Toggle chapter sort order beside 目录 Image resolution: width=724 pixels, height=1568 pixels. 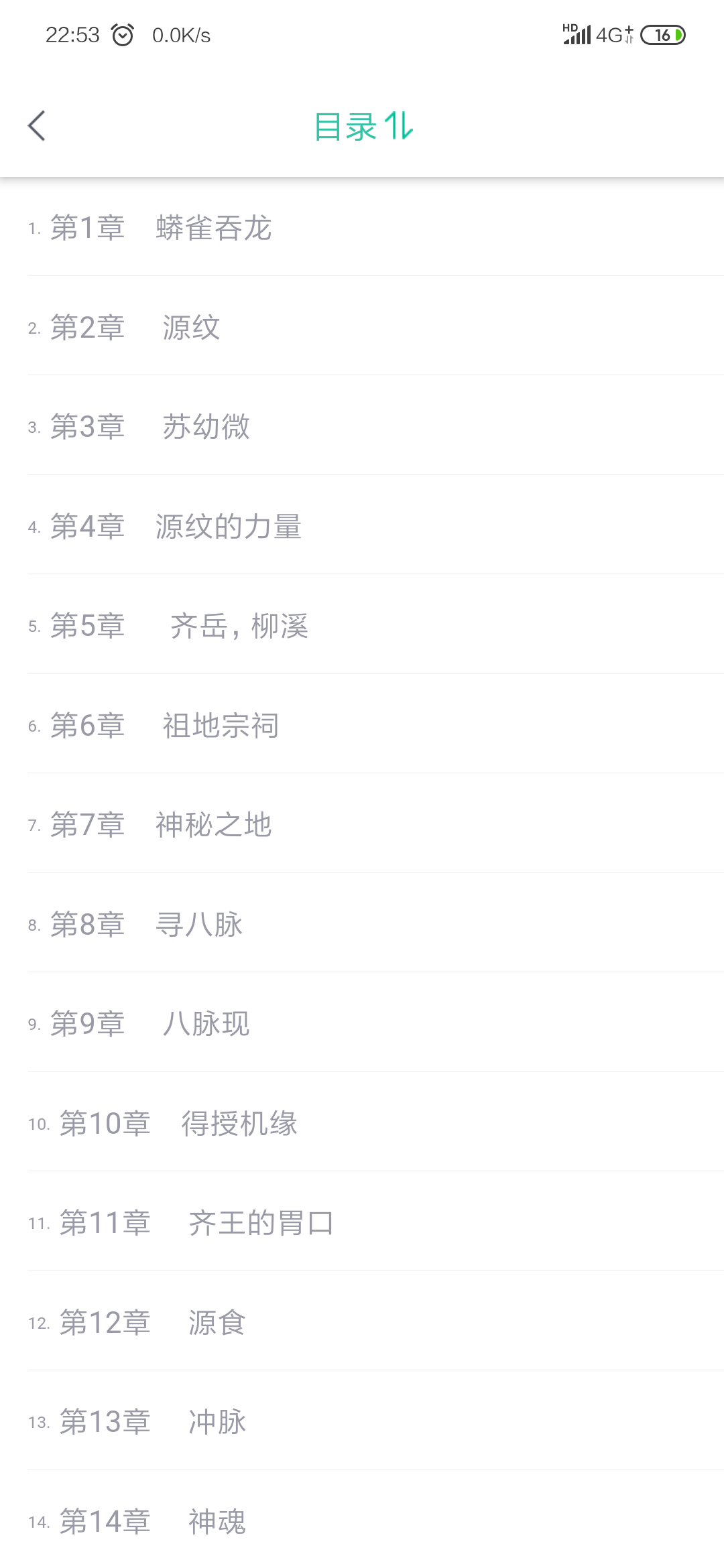399,126
